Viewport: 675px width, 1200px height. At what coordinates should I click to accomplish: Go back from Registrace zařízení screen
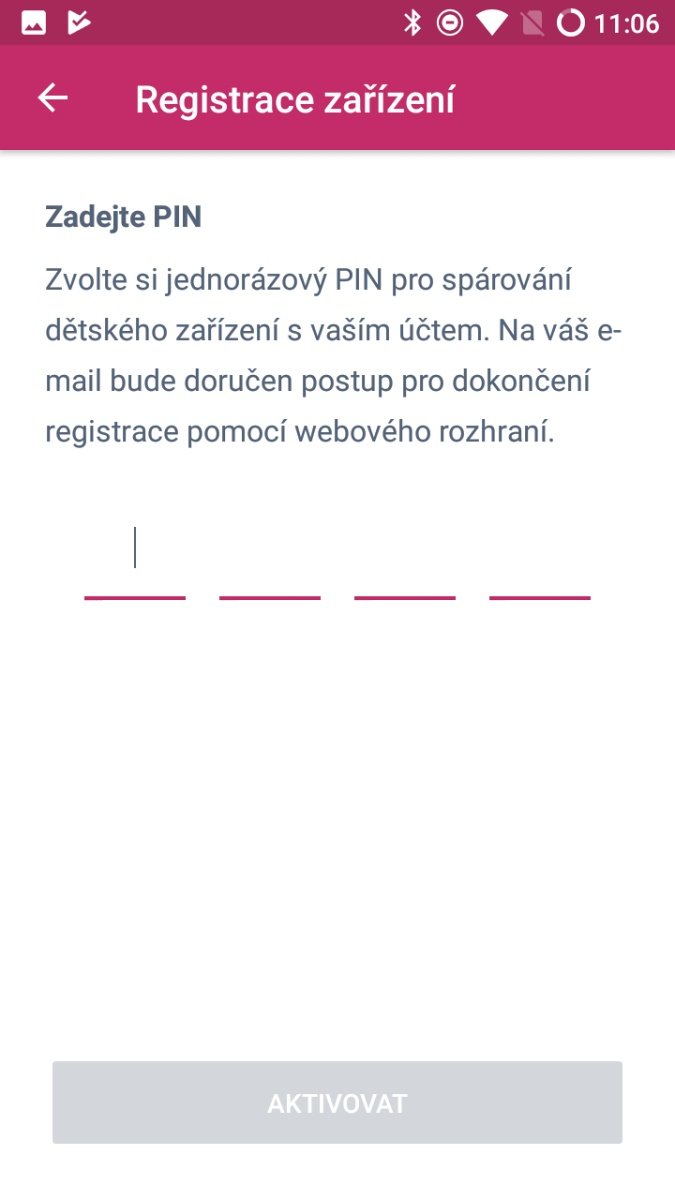(x=52, y=98)
